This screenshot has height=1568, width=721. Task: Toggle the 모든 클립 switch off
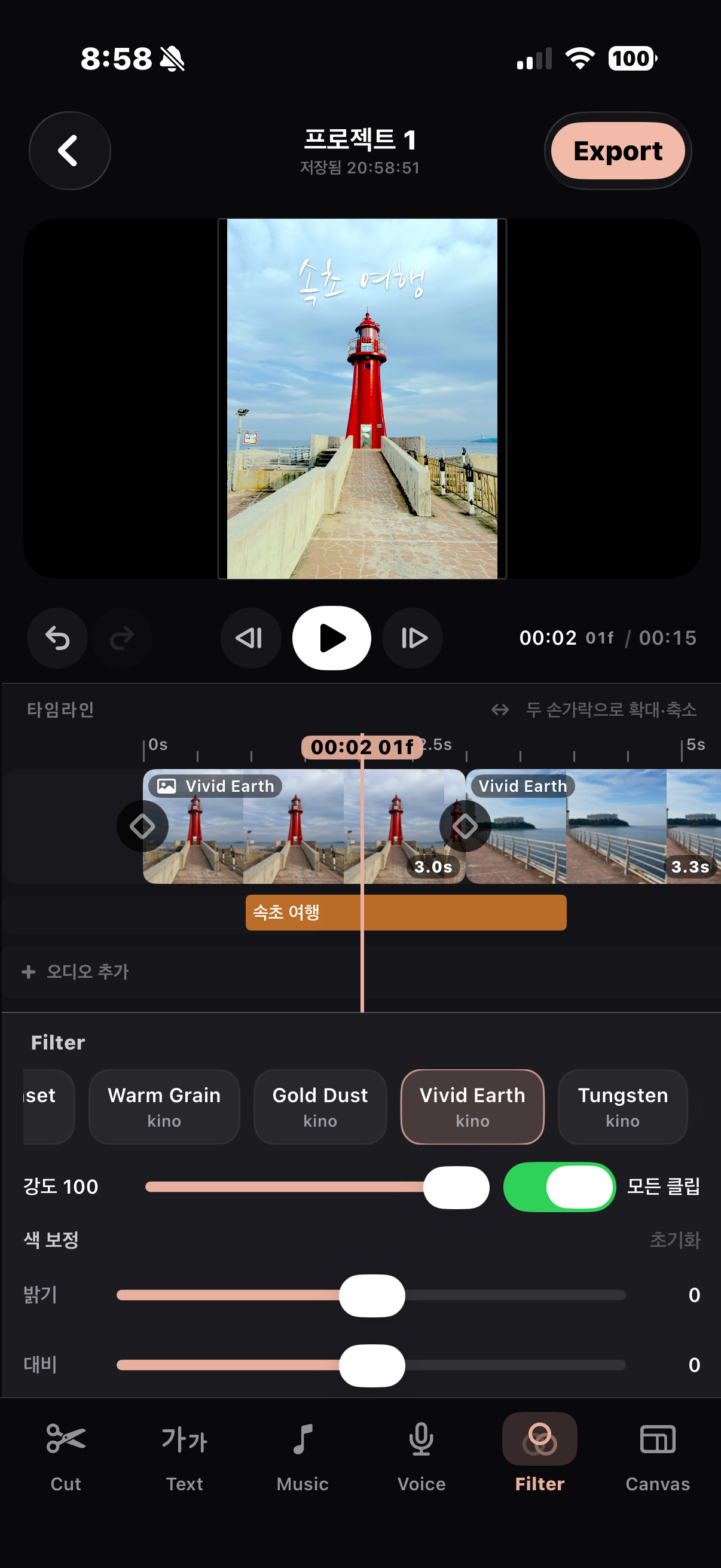point(559,1186)
